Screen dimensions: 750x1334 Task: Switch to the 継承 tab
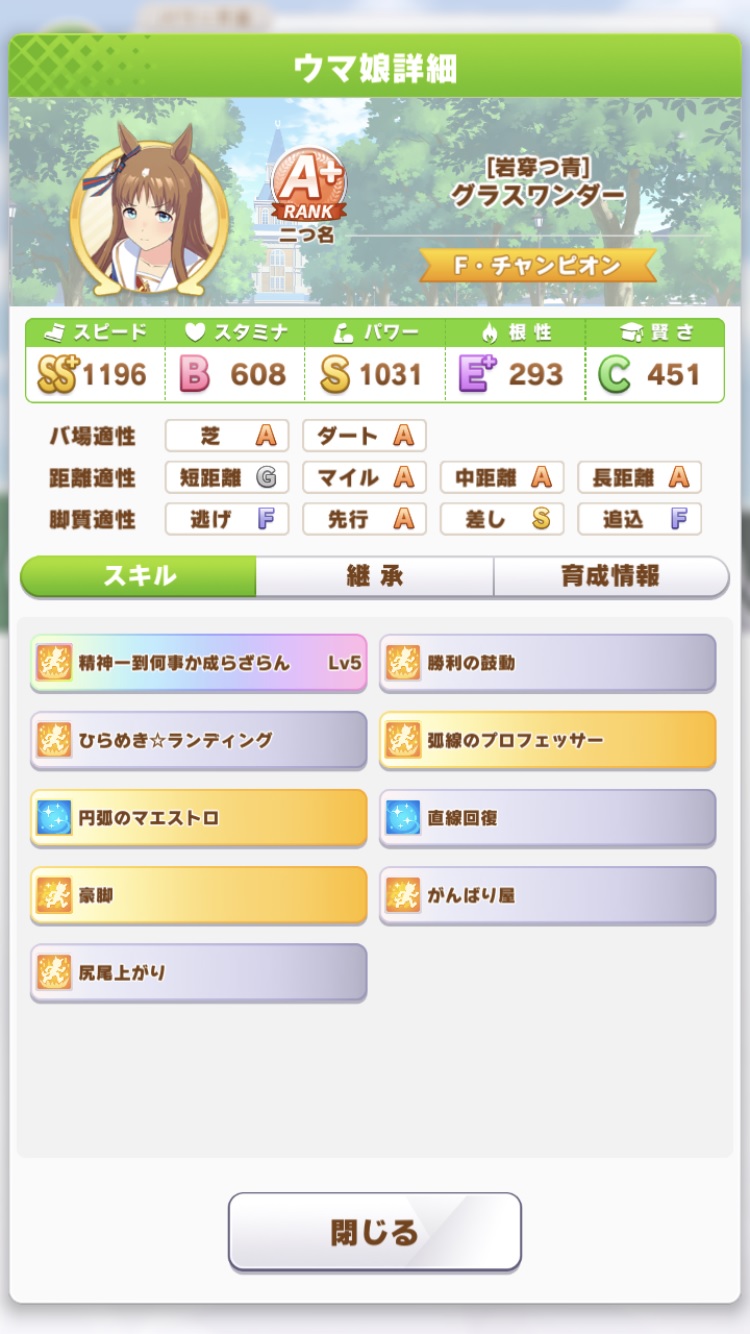[374, 577]
